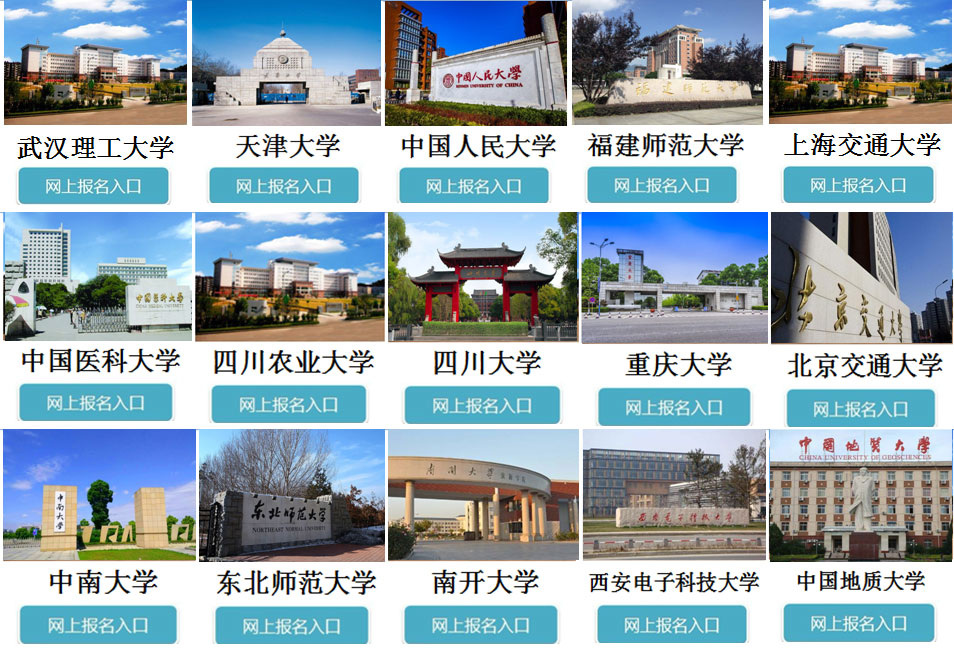Select 福建师范大学 网上报名入口

point(662,185)
